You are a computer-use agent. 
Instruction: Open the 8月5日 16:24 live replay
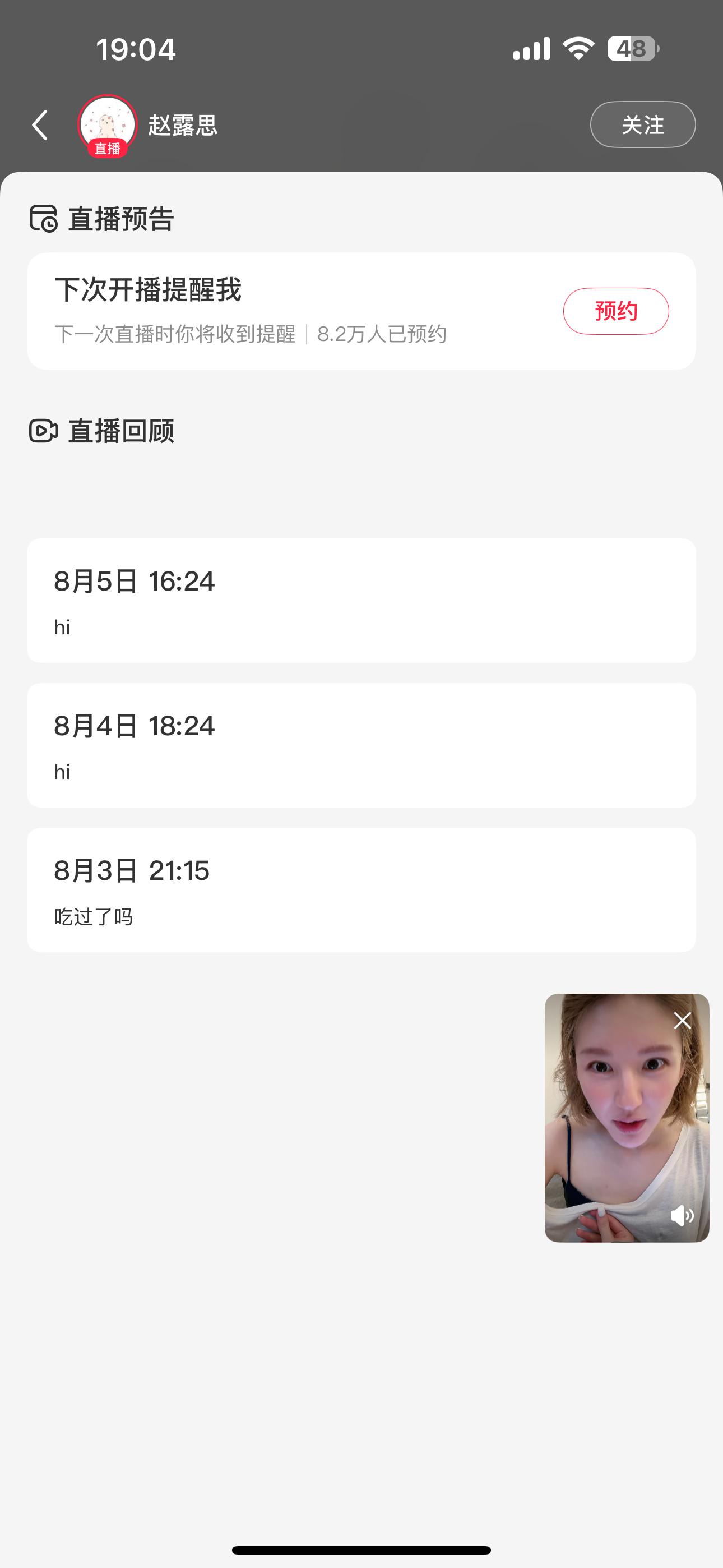click(x=361, y=601)
